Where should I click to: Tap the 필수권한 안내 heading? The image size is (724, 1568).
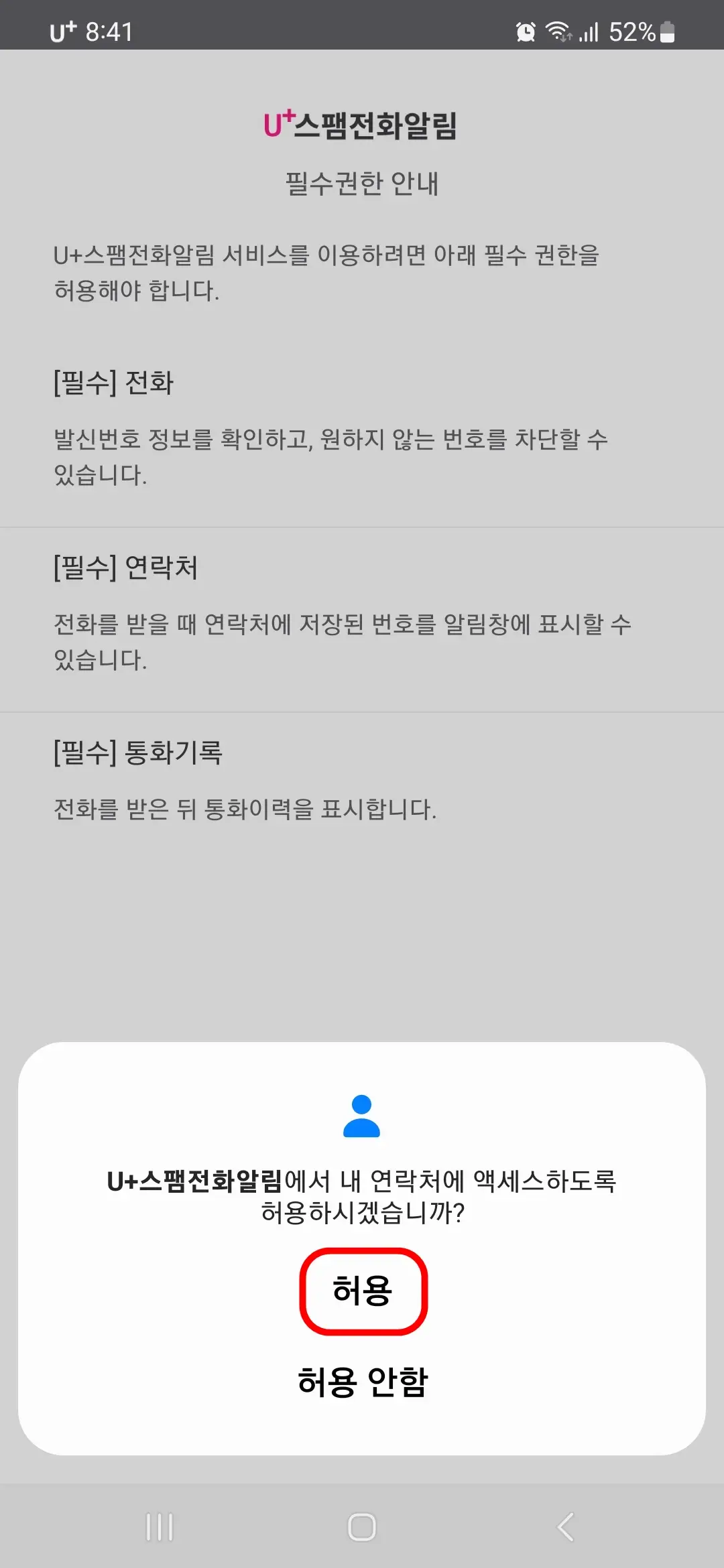click(362, 181)
